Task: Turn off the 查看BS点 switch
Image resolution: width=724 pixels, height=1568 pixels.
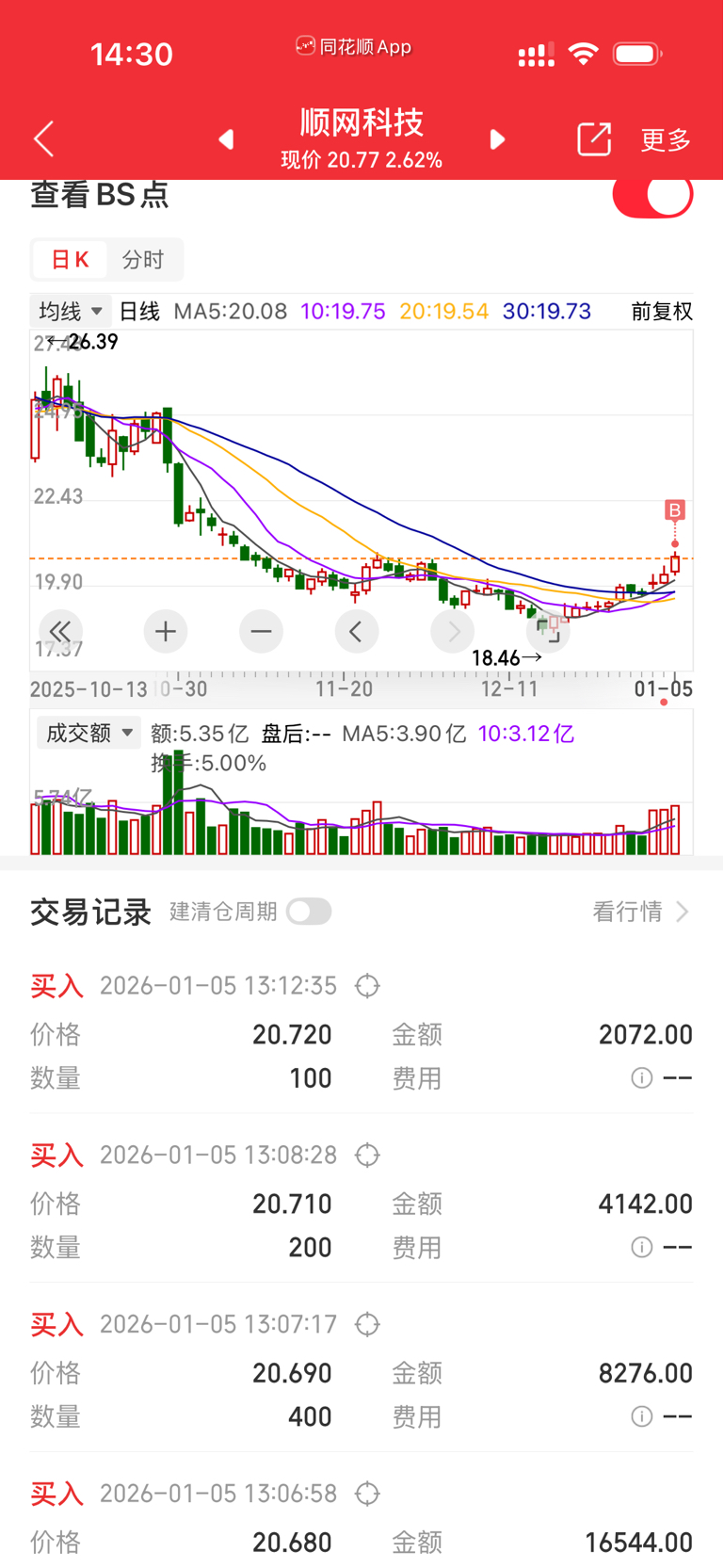Action: pos(652,195)
